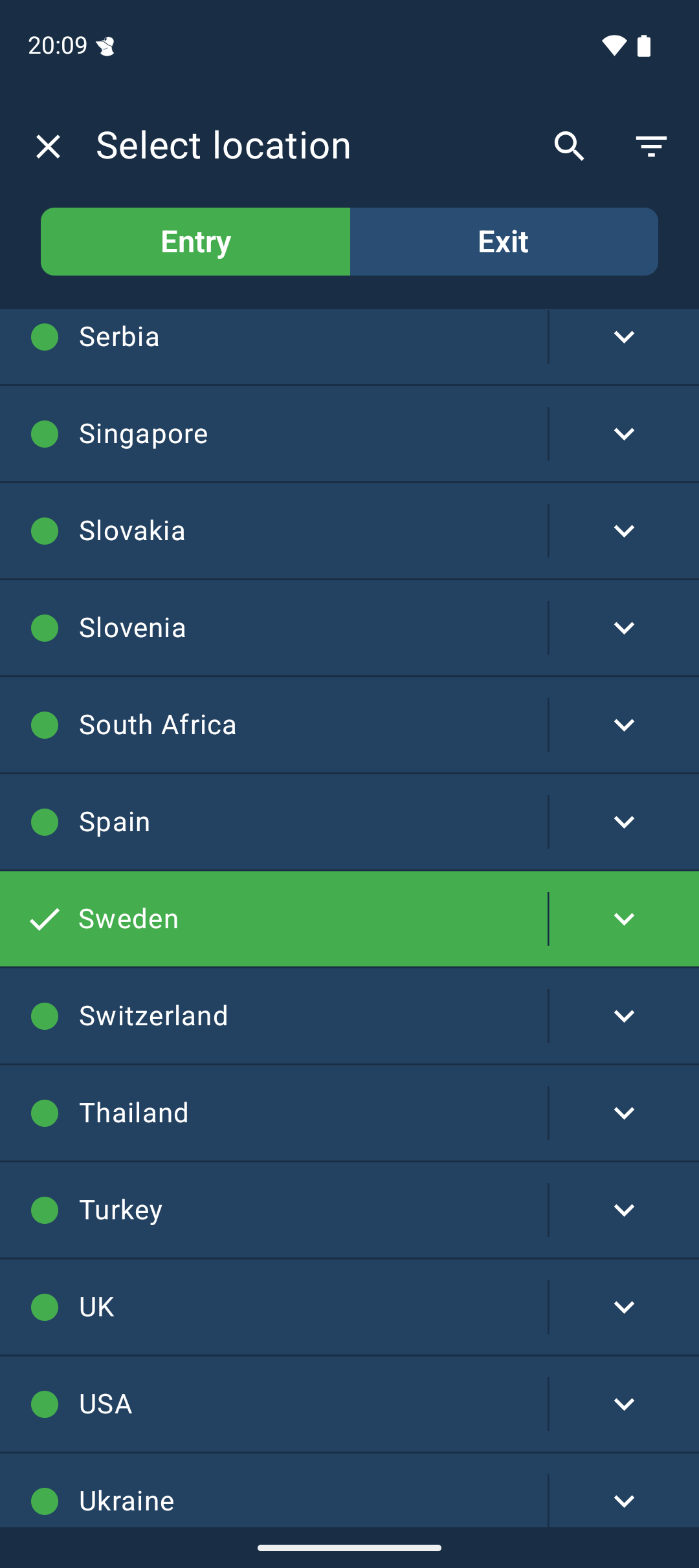This screenshot has height=1568, width=699.
Task: Tap the green status dot next to Turkey
Action: (44, 1210)
